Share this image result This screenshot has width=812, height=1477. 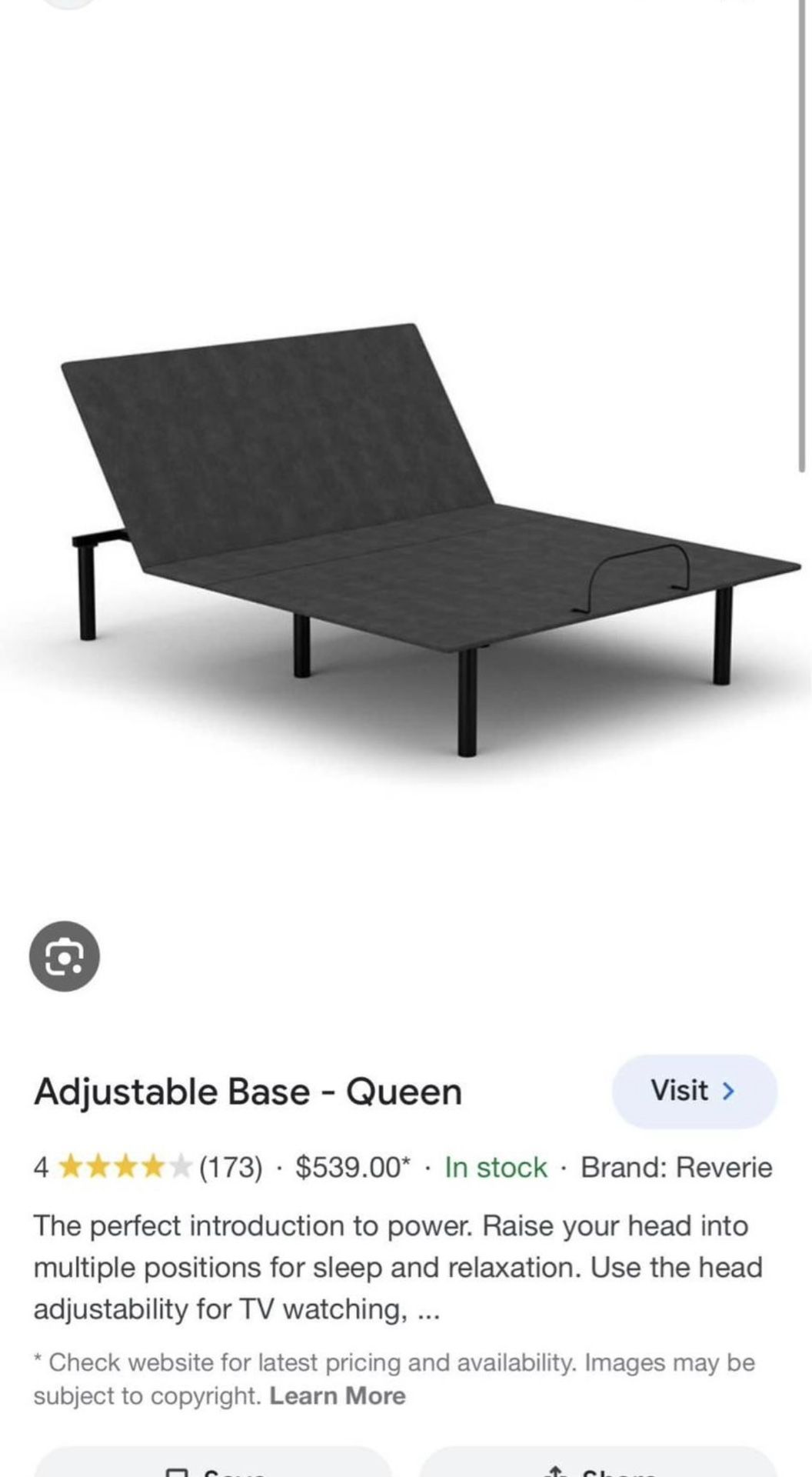point(597,1465)
